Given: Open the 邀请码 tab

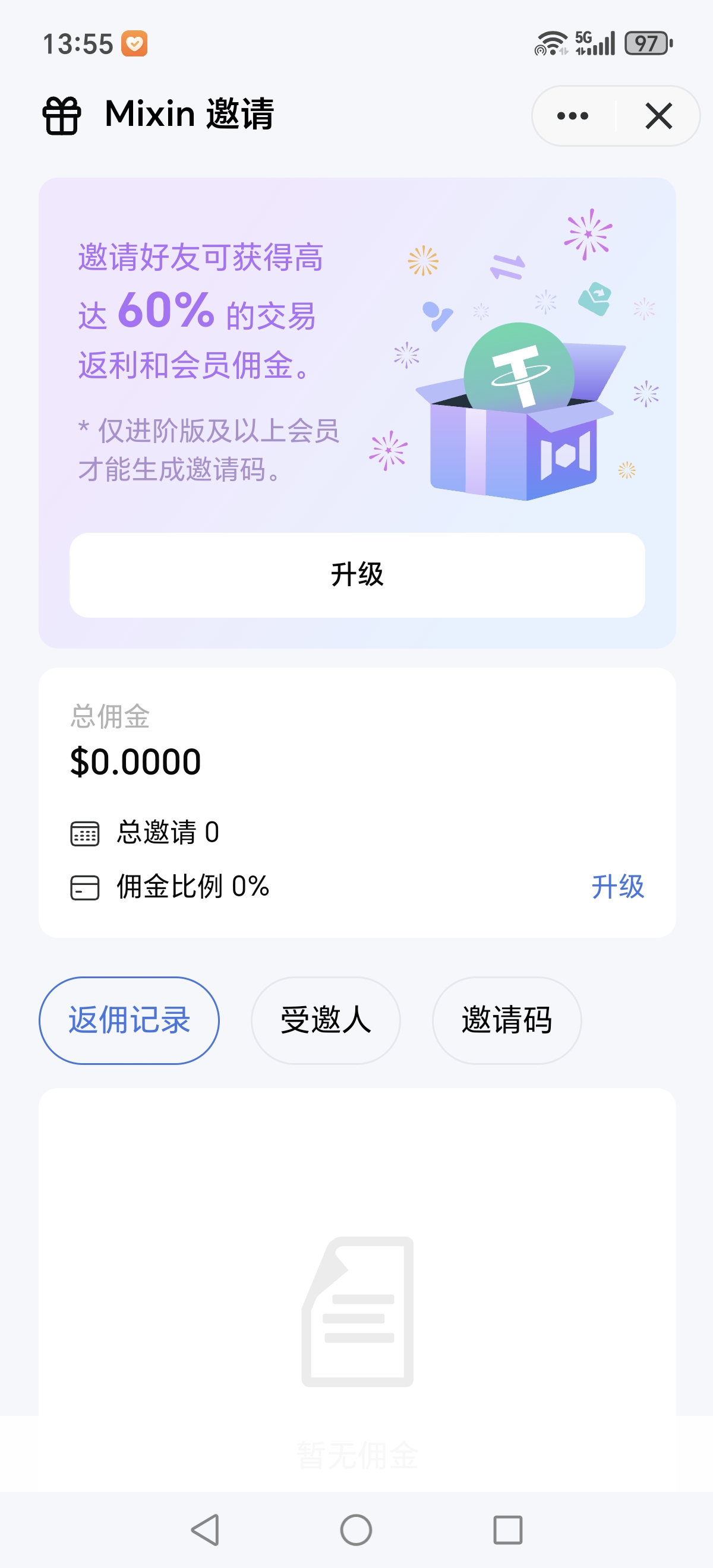Looking at the screenshot, I should pos(506,1020).
